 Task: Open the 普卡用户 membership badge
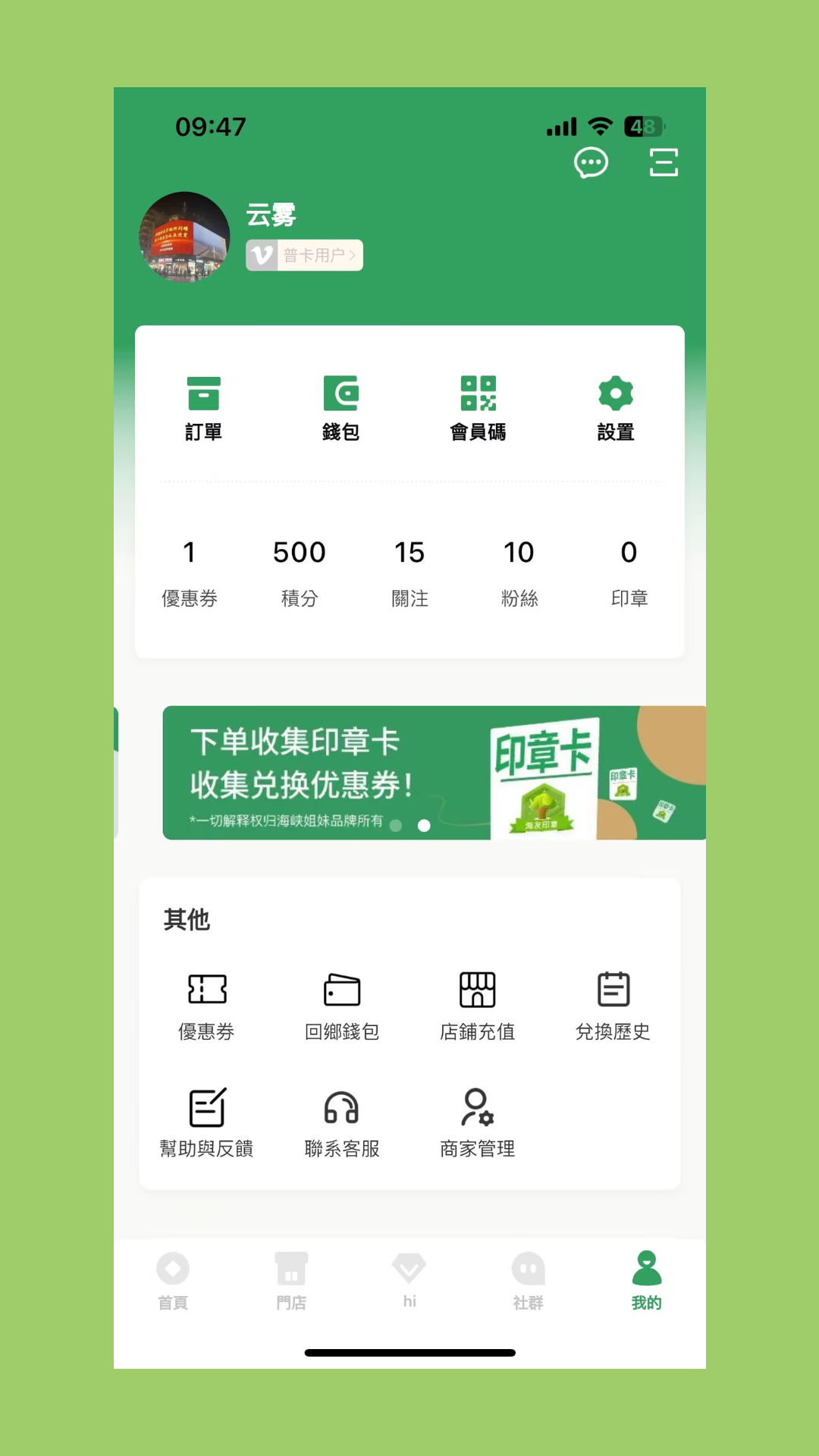tap(304, 255)
